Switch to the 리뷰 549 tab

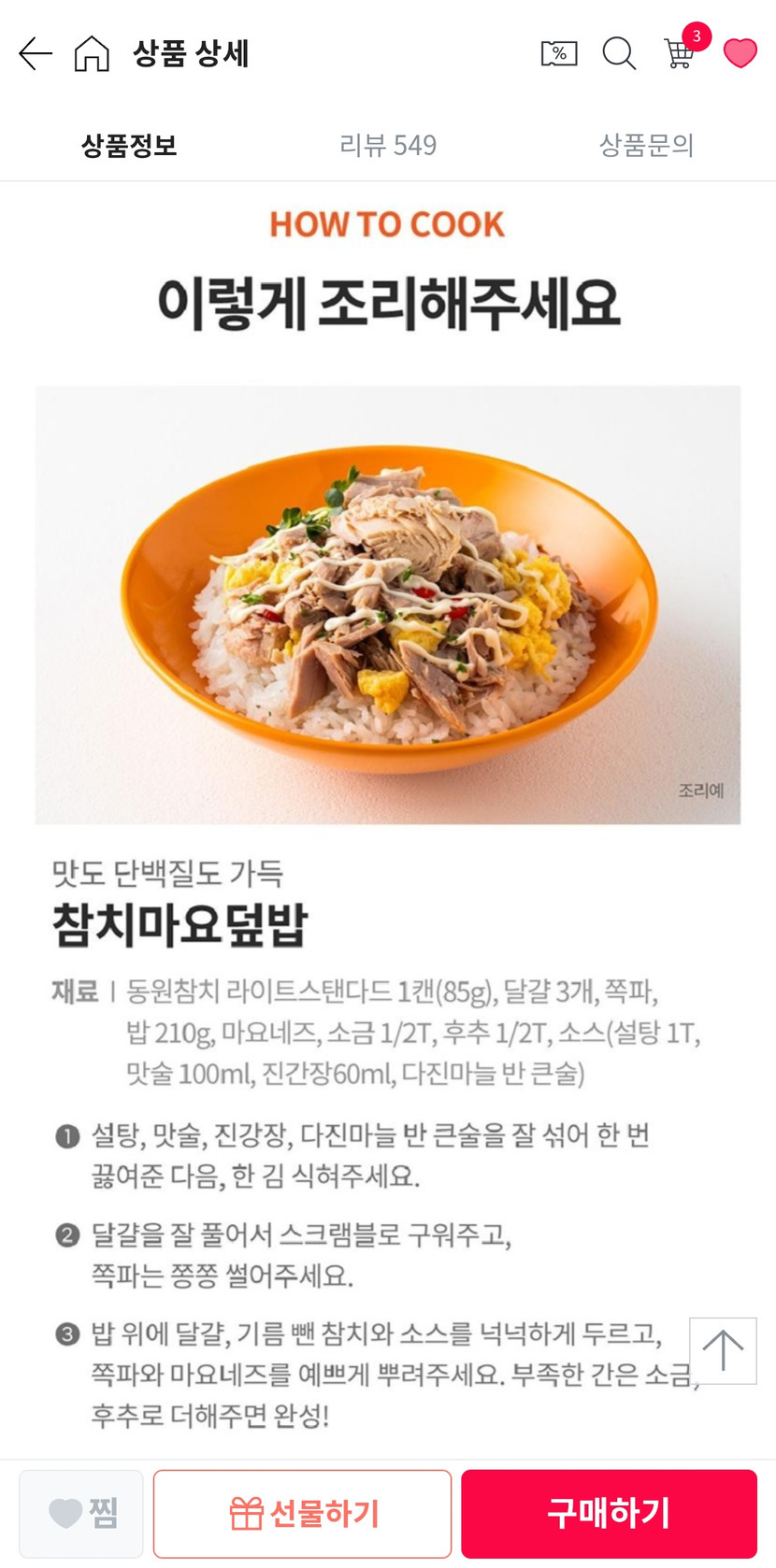click(x=388, y=145)
